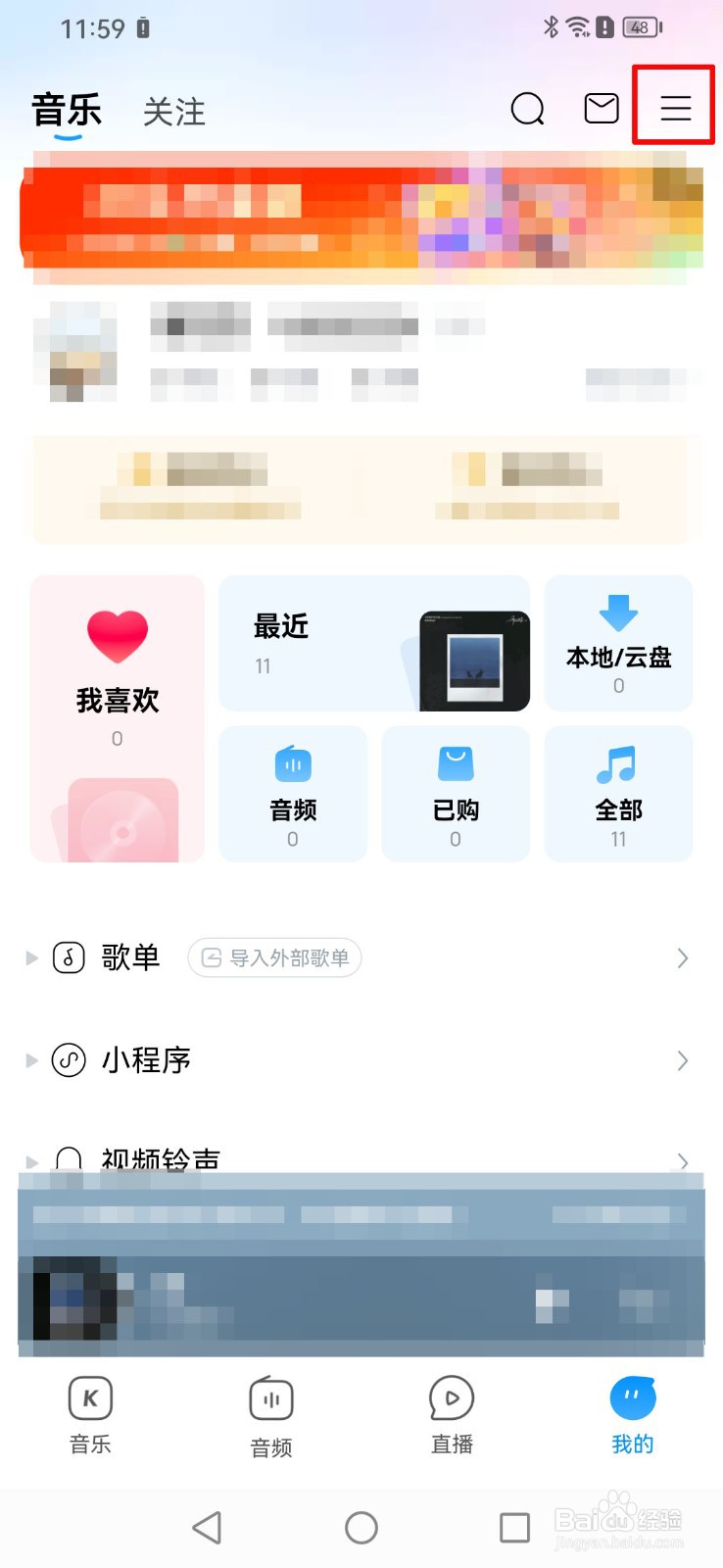
Task: Open the 已购 purchased card
Action: [x=456, y=795]
